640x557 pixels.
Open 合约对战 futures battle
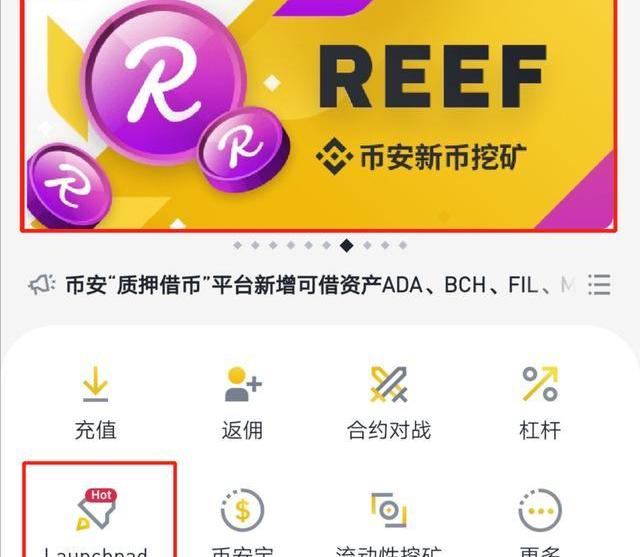[389, 403]
